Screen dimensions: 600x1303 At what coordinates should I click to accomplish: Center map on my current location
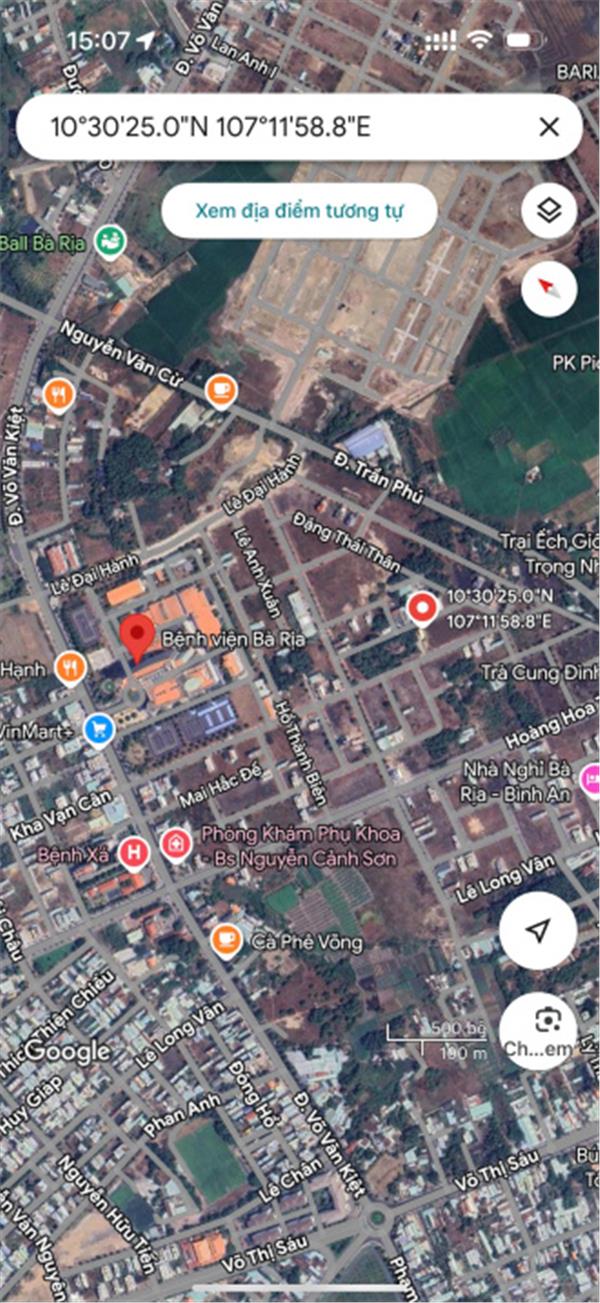coord(538,932)
